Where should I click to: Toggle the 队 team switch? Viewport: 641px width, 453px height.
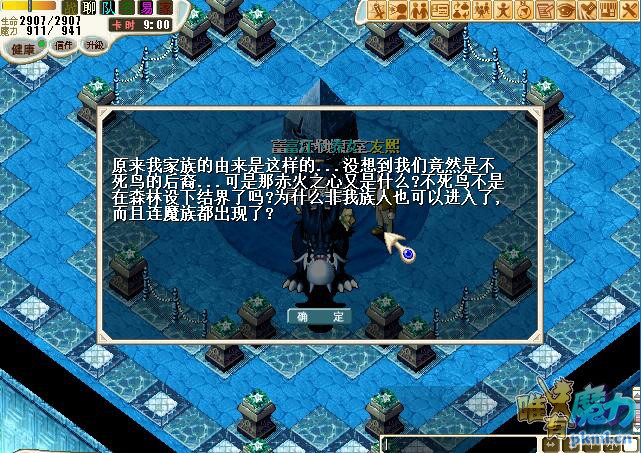click(109, 7)
